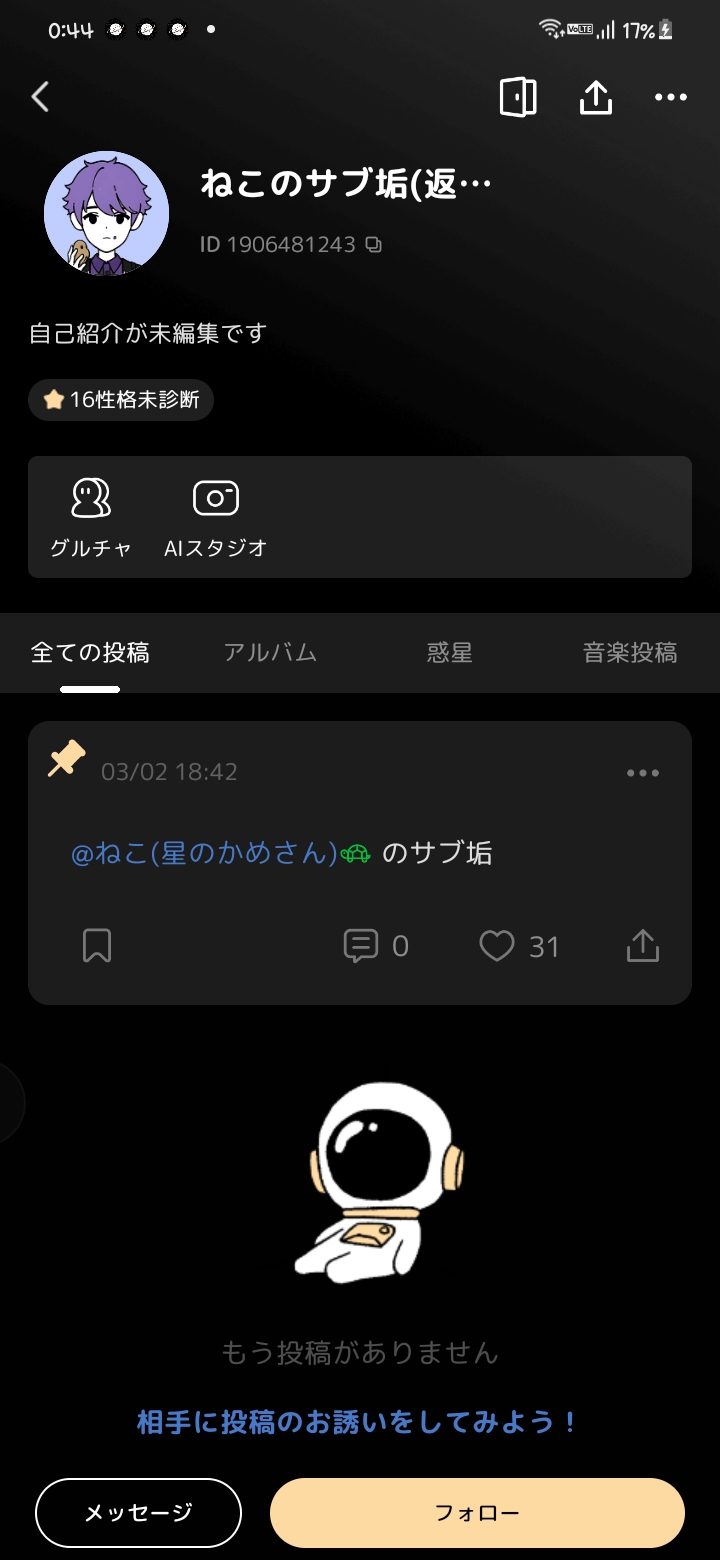This screenshot has width=720, height=1560.
Task: Share the pinned post
Action: pos(642,945)
